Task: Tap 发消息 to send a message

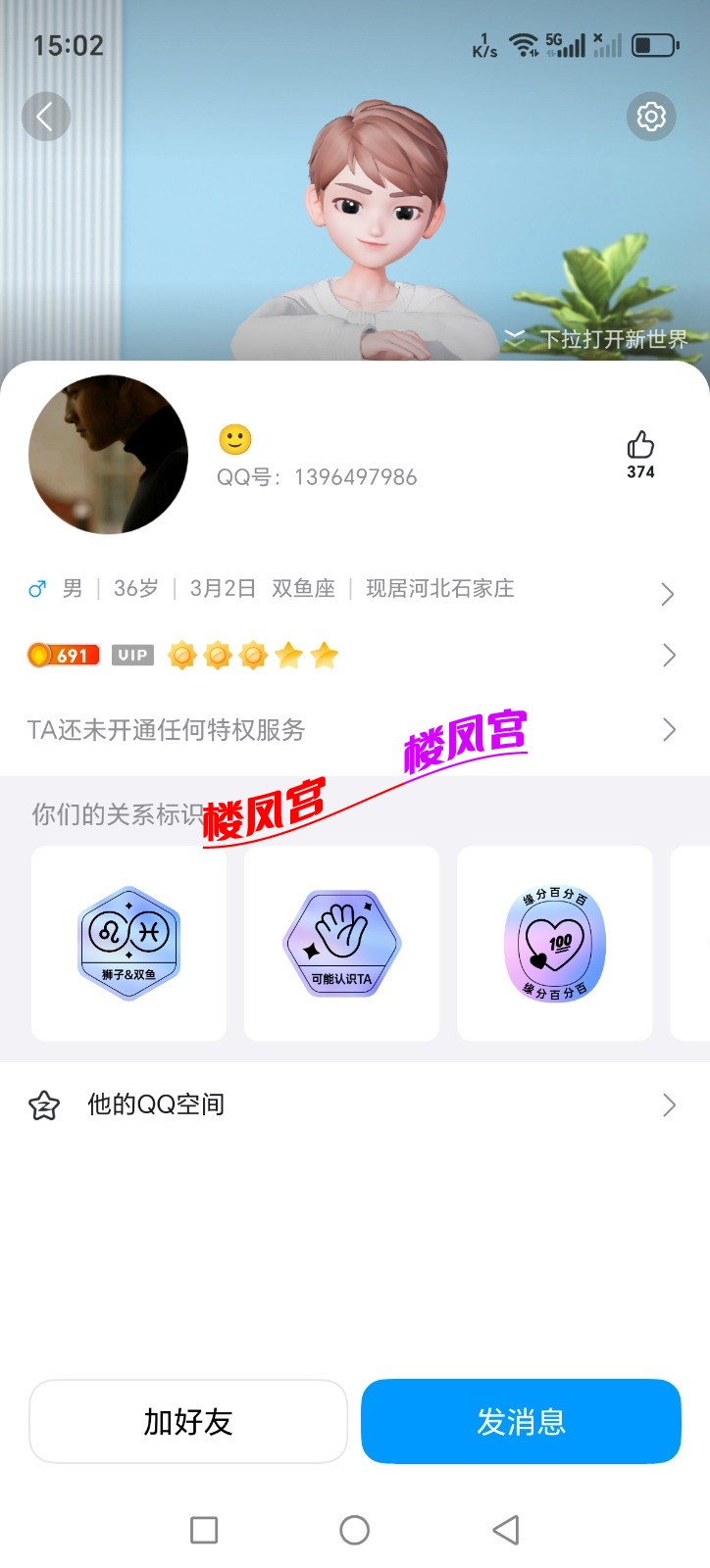Action: tap(521, 1422)
